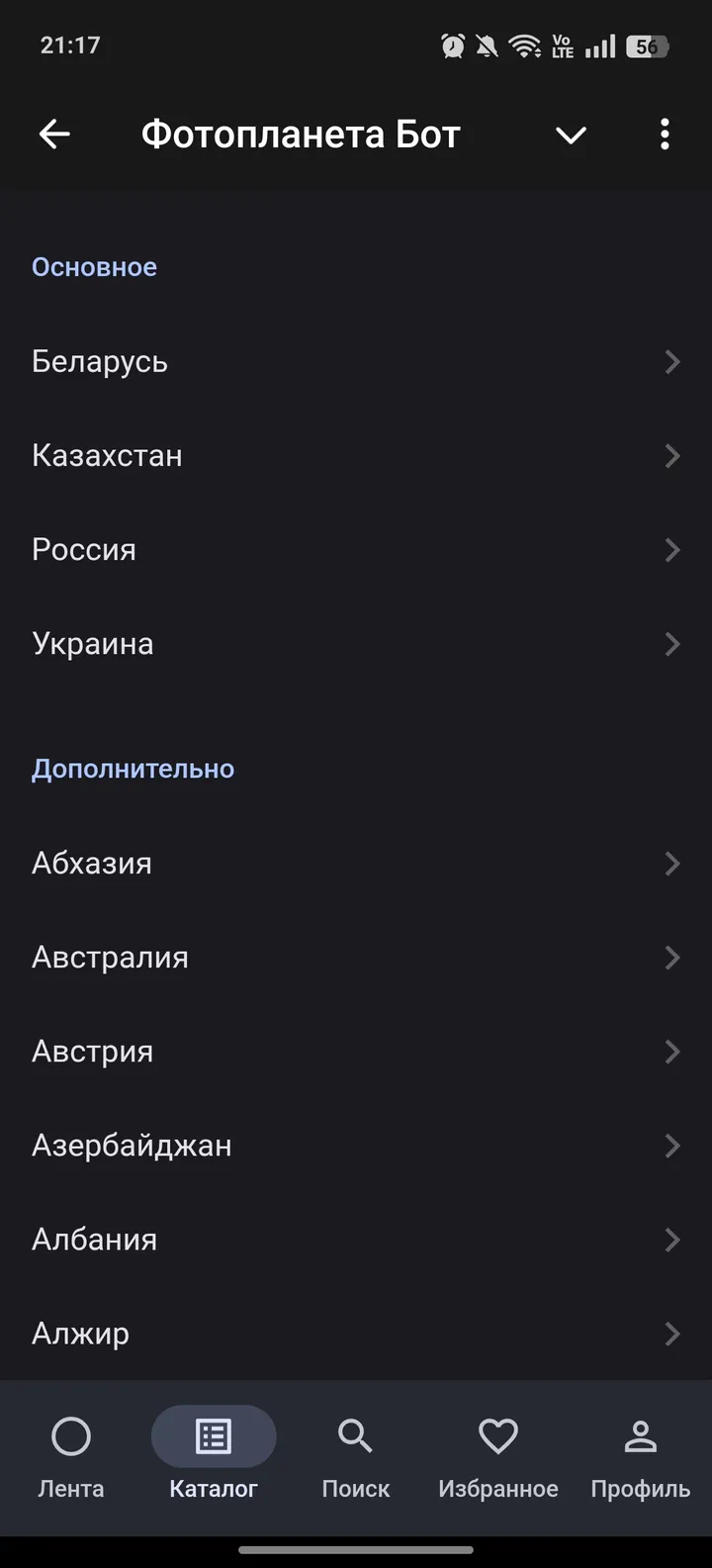Open the Казахстан catalog entry

[356, 455]
